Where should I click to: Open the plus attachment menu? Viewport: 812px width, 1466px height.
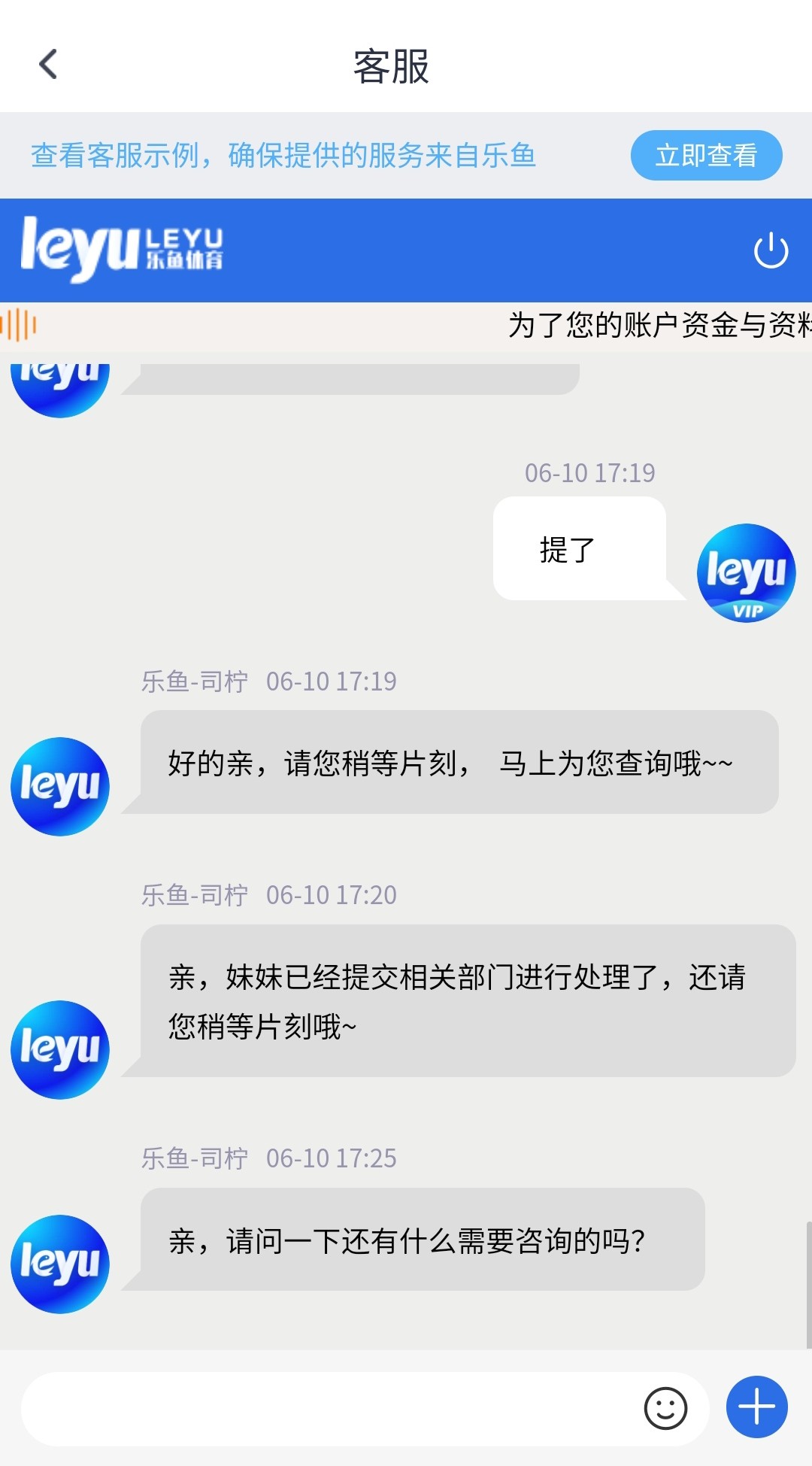pyautogui.click(x=756, y=1407)
